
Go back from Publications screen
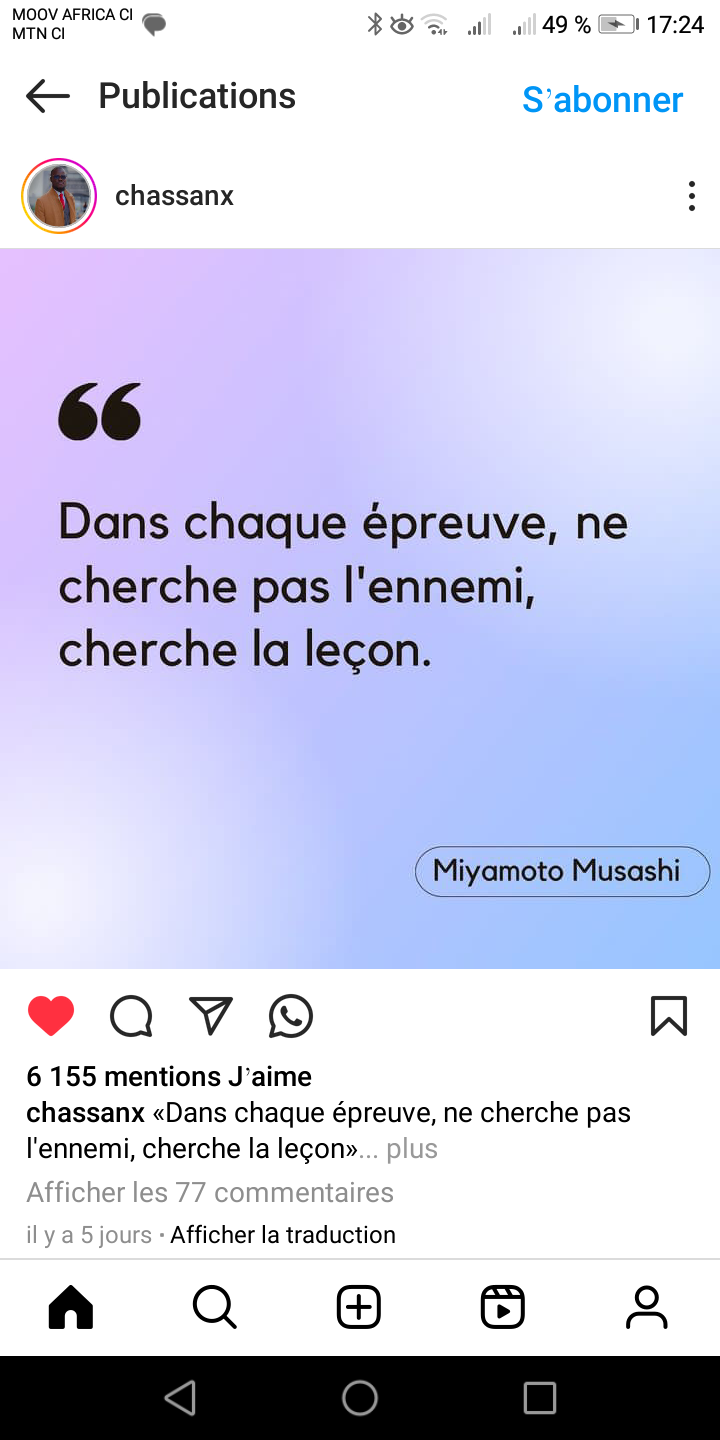[48, 96]
